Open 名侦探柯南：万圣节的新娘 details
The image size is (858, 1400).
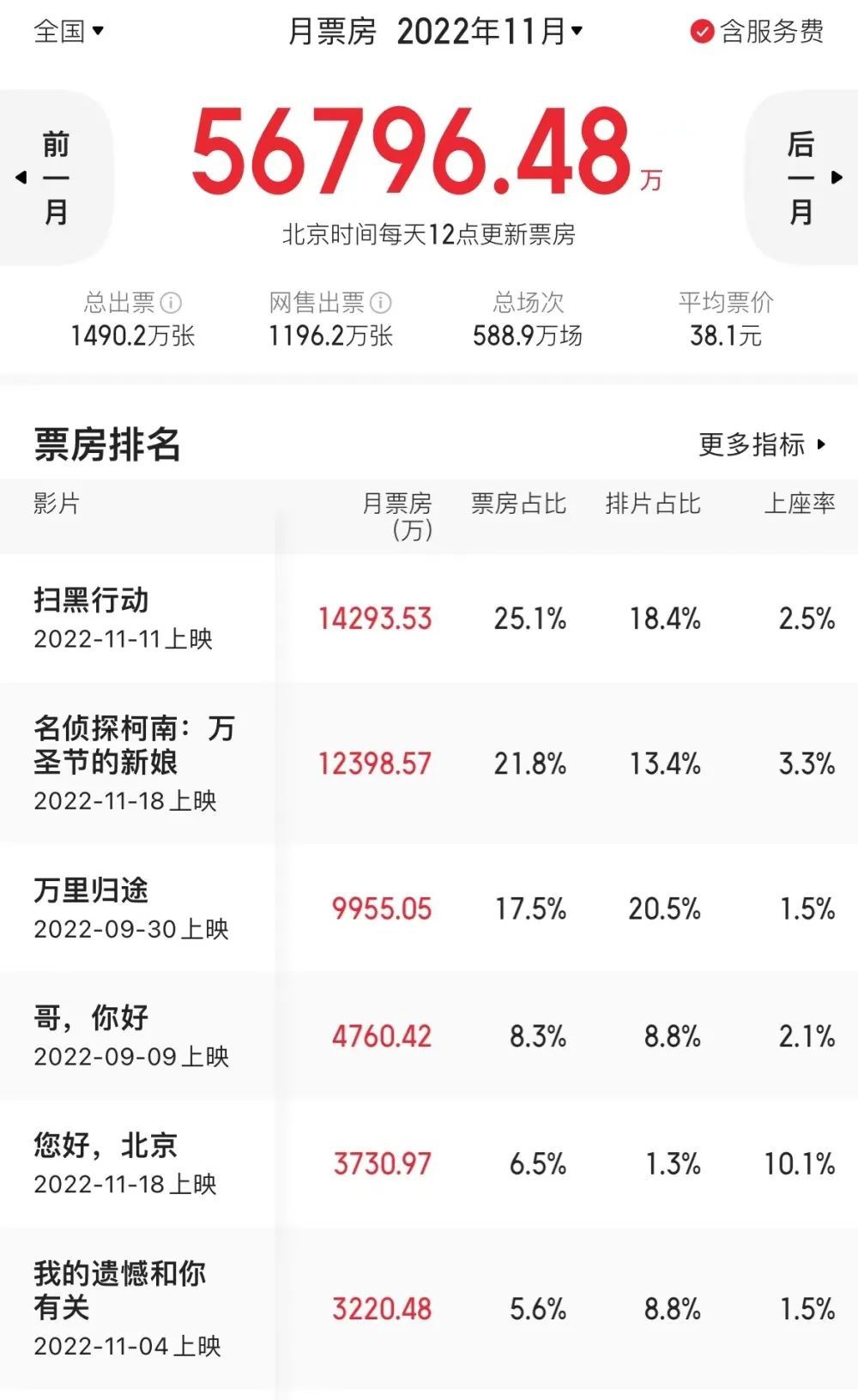click(x=429, y=763)
